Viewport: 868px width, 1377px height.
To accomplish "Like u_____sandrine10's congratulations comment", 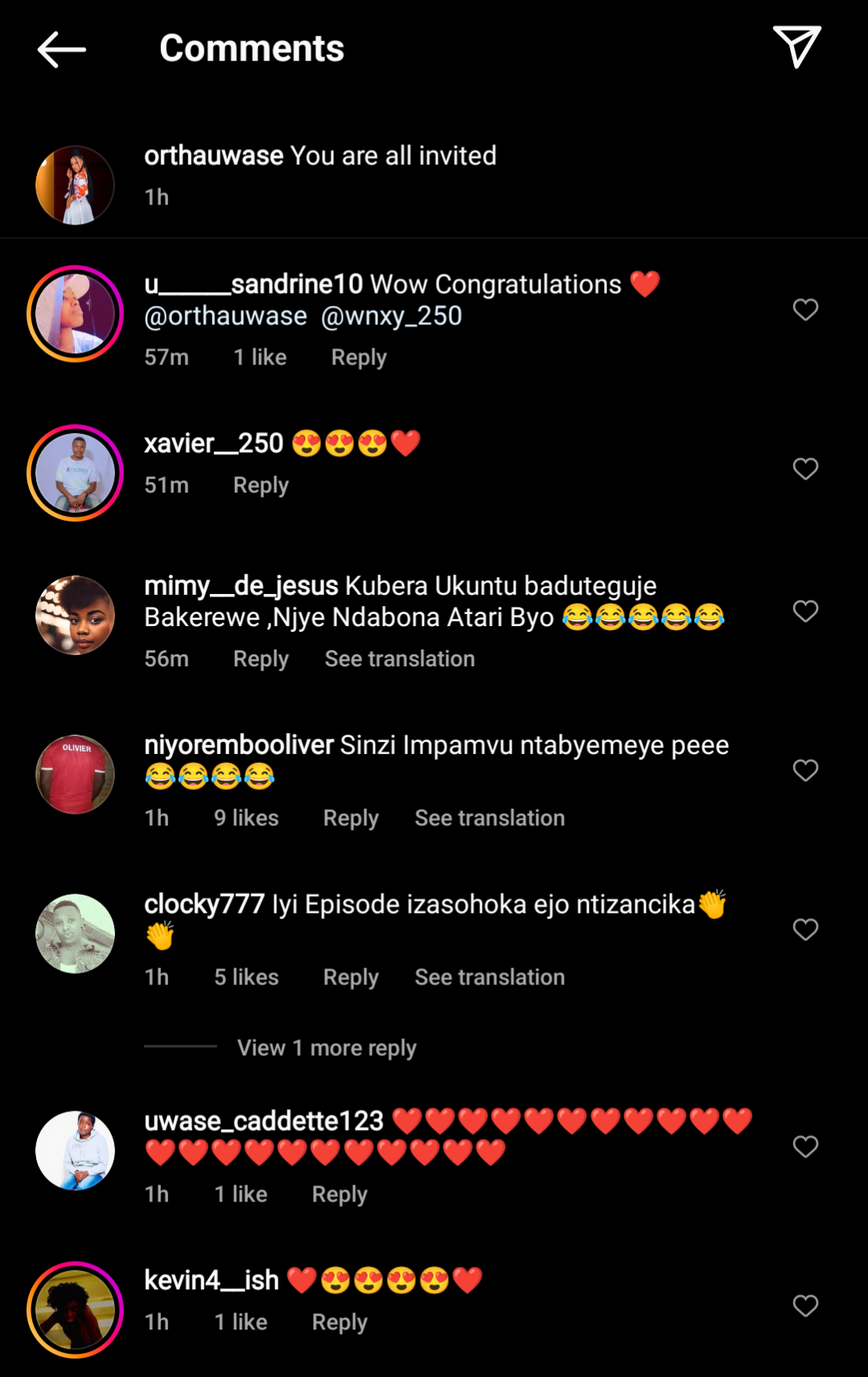I will pyautogui.click(x=805, y=310).
